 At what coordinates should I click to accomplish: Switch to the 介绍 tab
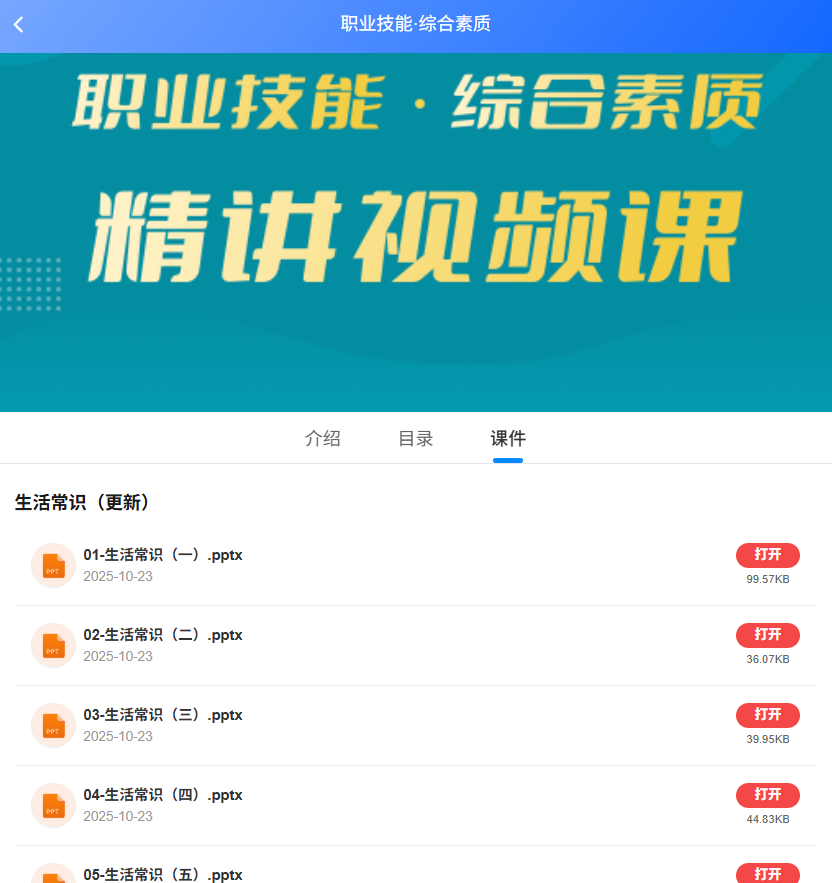coord(322,438)
